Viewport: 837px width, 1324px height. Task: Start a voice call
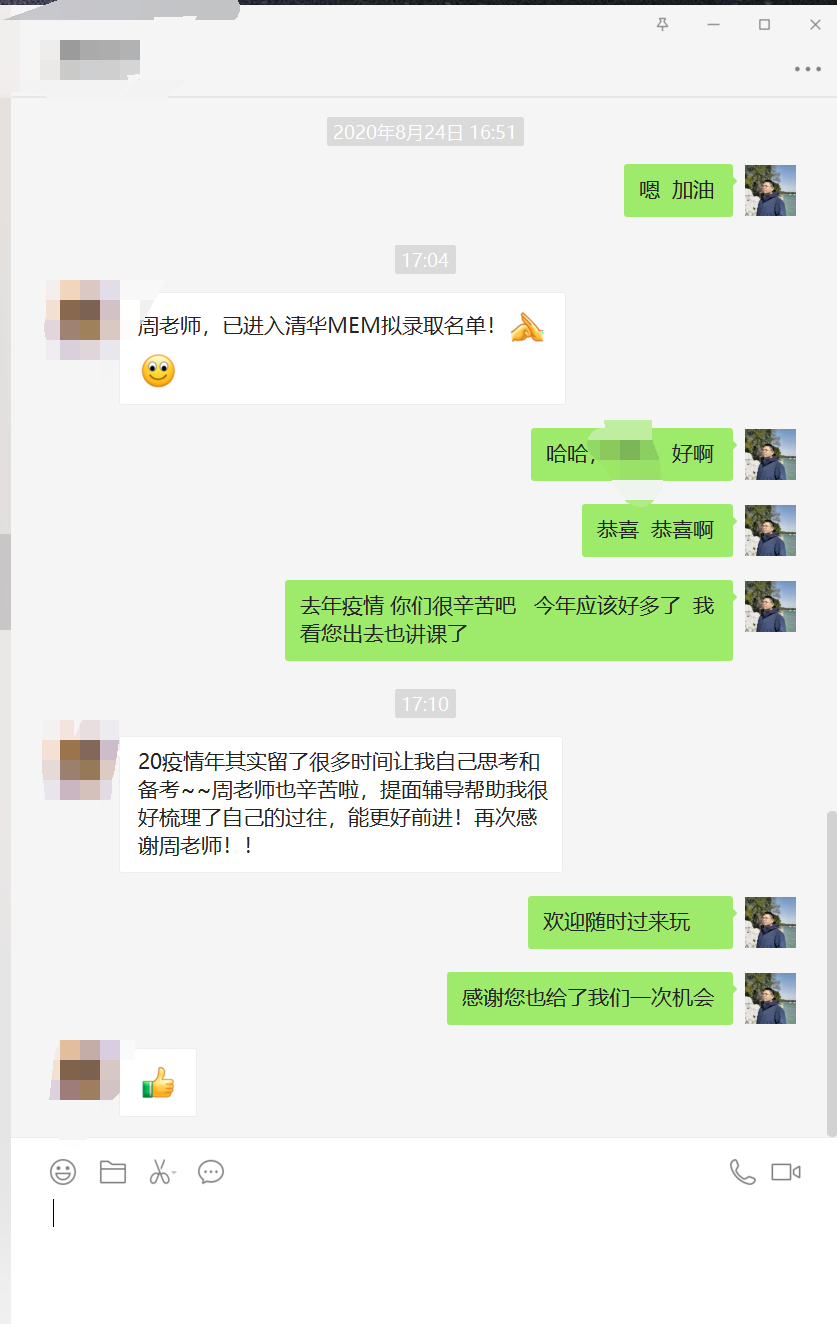click(x=742, y=1172)
